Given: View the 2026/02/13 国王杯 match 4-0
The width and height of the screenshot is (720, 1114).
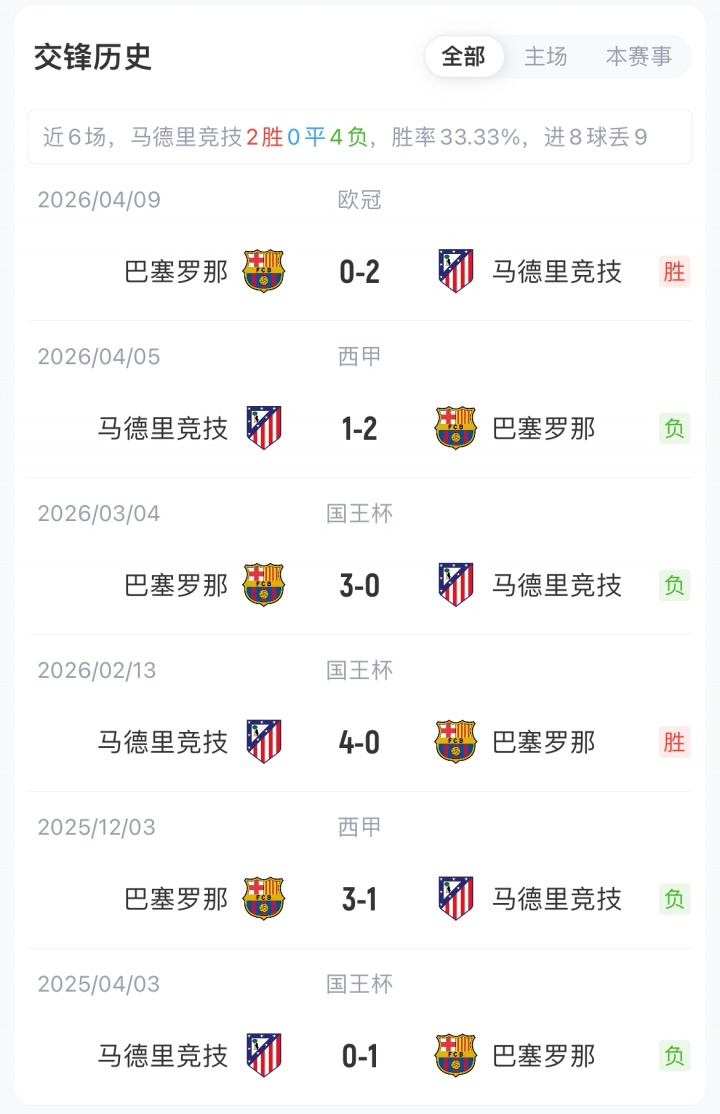Looking at the screenshot, I should [x=360, y=742].
